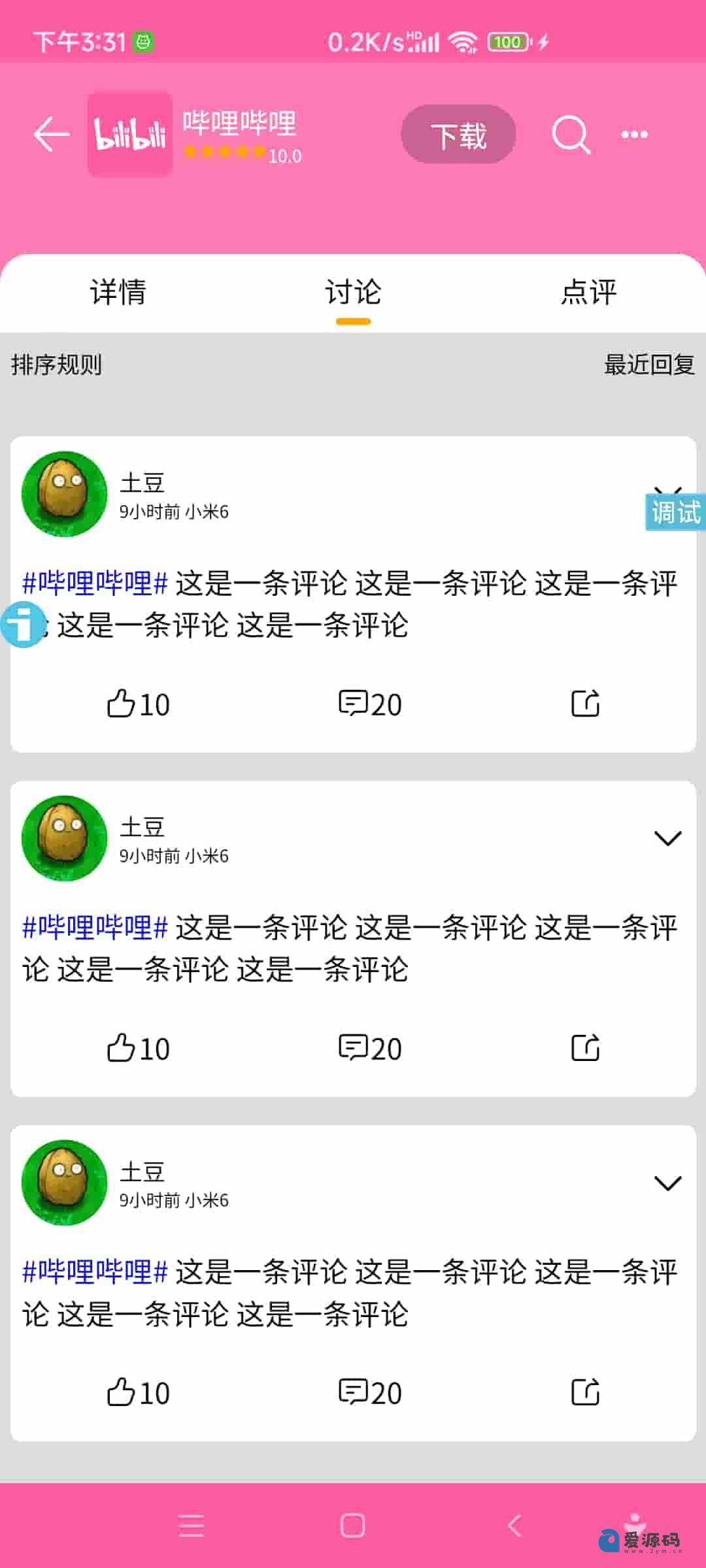Like the first 土豆 post
The image size is (706, 1568).
point(138,704)
